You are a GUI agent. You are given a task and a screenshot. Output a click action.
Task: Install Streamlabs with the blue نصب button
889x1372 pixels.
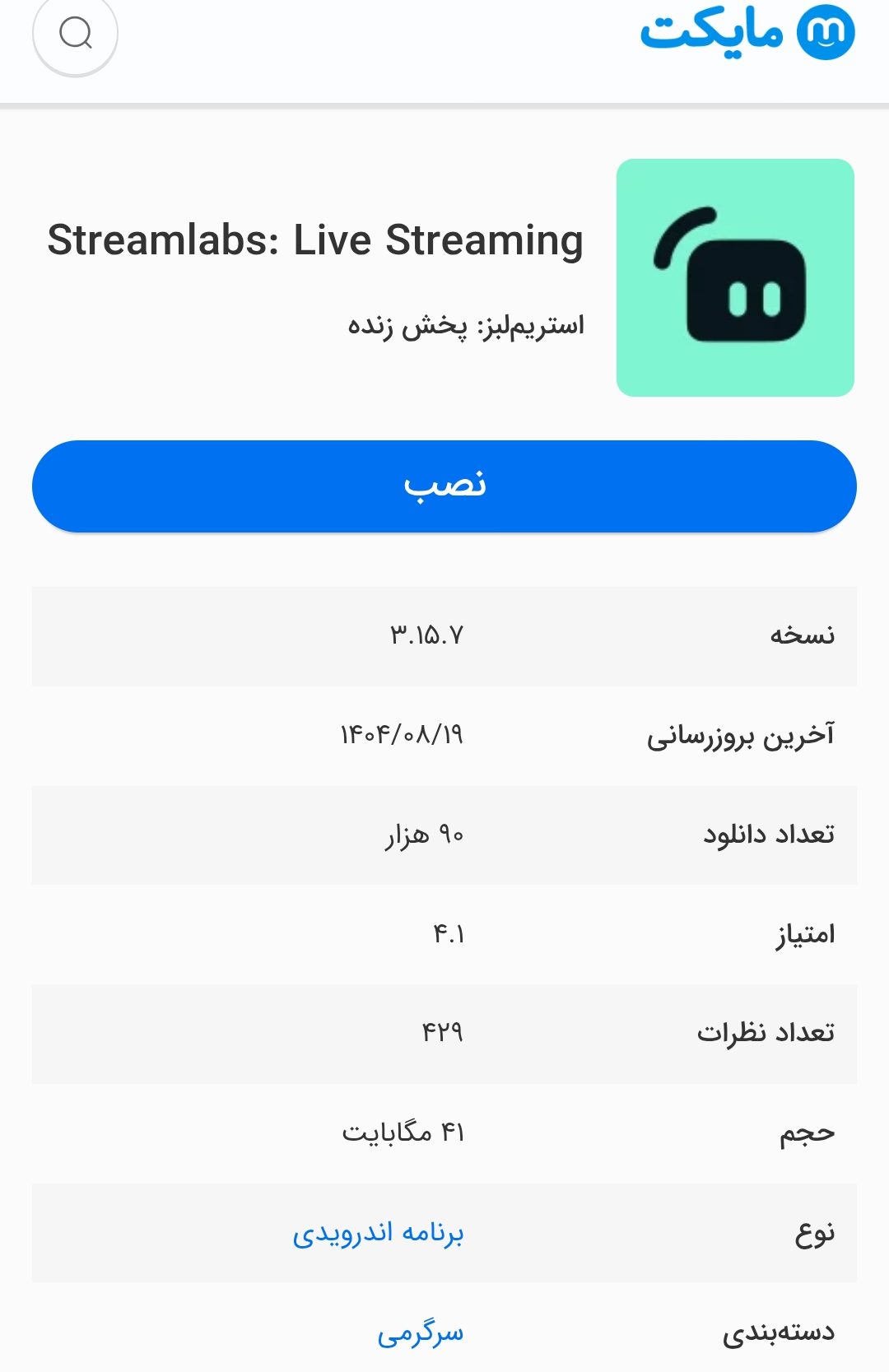(444, 486)
